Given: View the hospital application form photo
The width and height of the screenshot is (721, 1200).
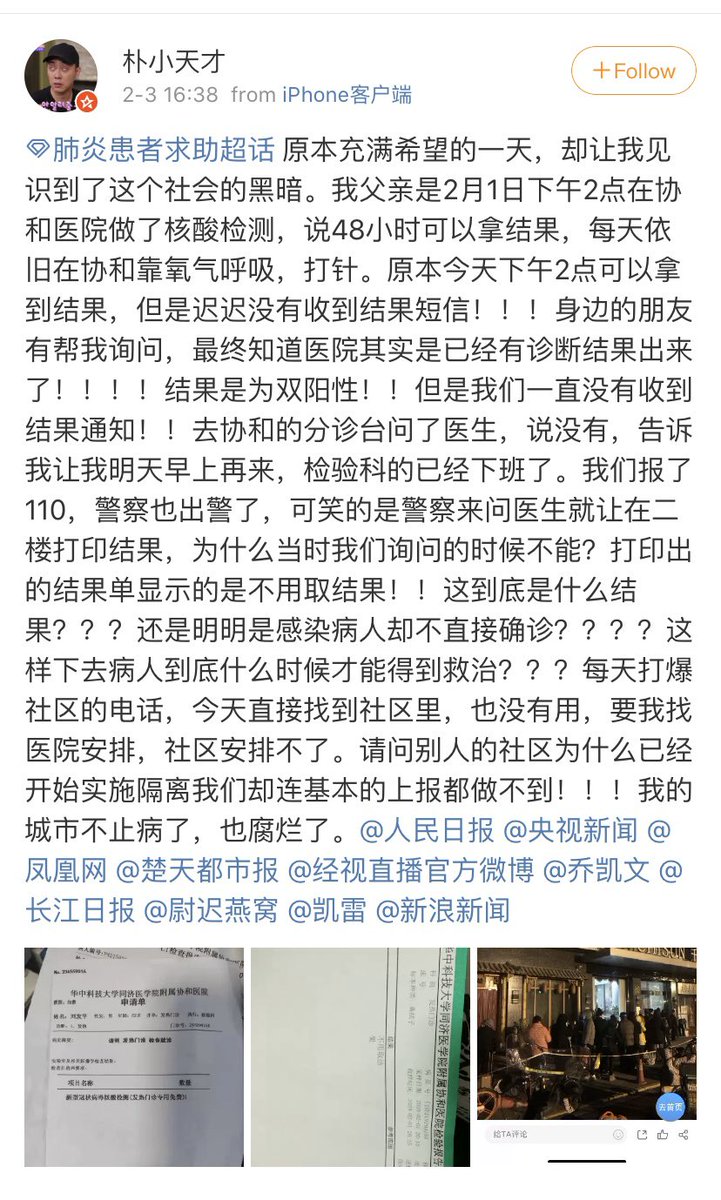Looking at the screenshot, I should [134, 1056].
